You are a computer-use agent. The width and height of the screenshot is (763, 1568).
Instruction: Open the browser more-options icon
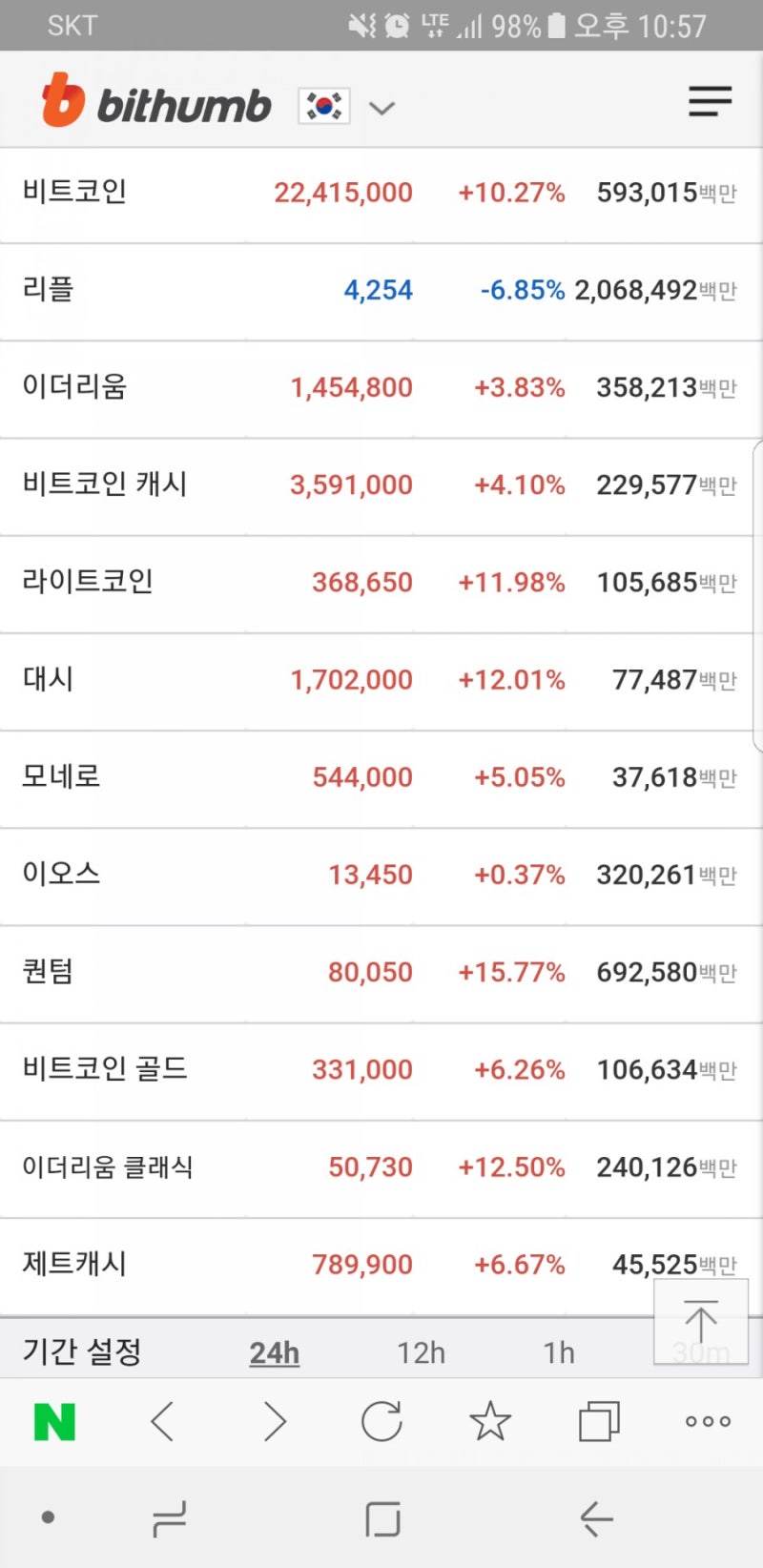pos(707,1421)
